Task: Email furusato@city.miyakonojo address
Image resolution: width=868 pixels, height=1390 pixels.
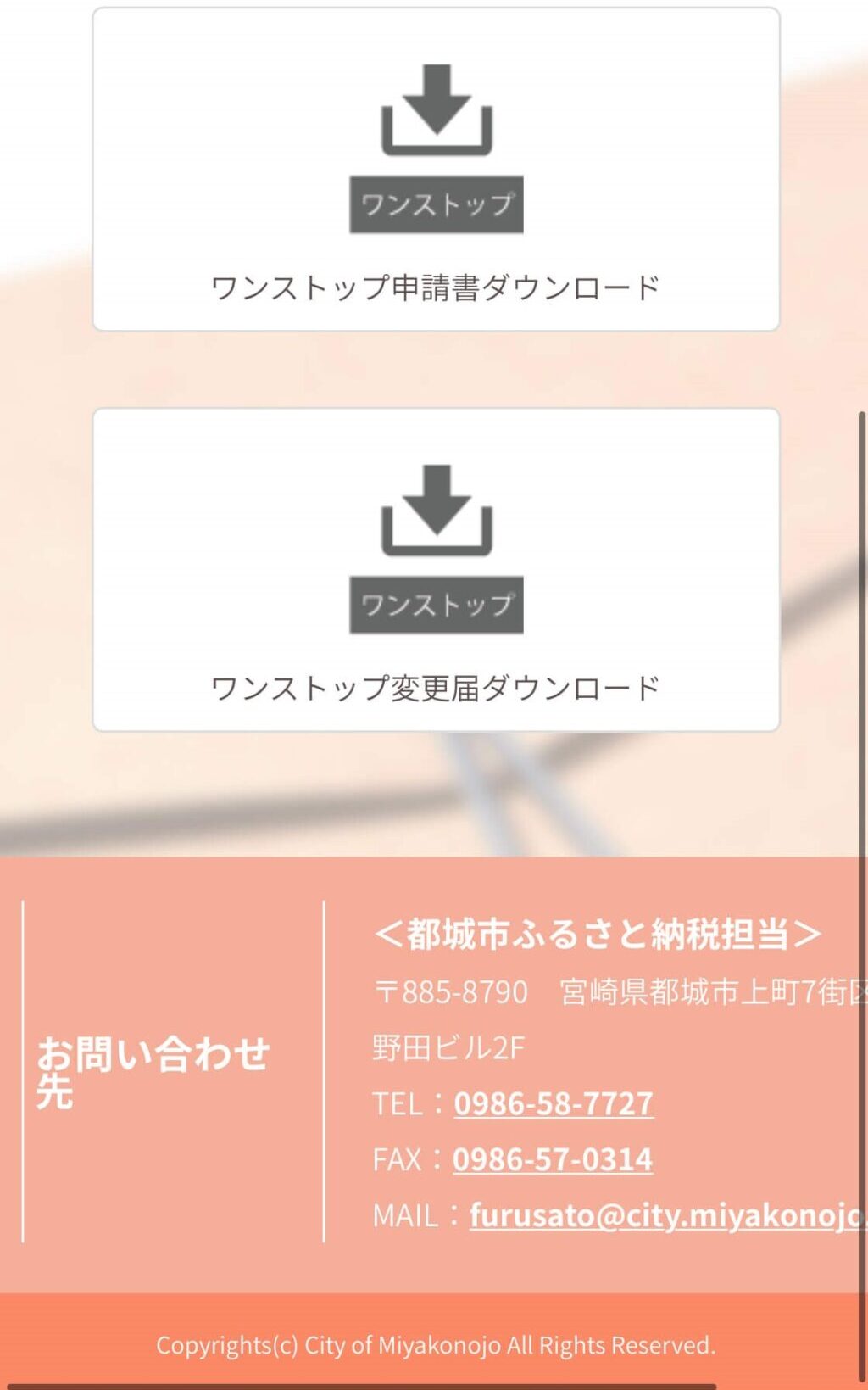Action: pos(668,1215)
